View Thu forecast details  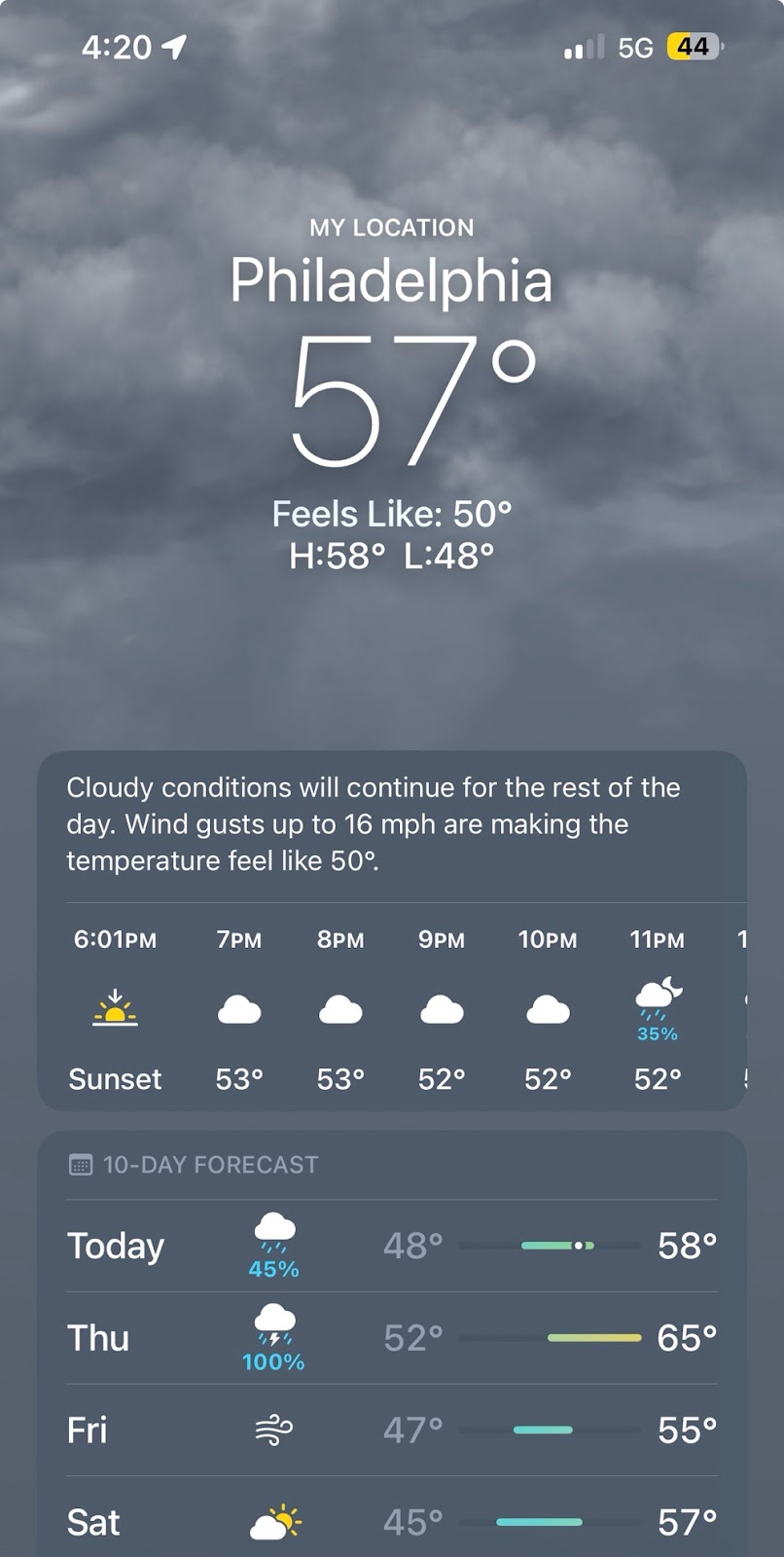point(391,1338)
